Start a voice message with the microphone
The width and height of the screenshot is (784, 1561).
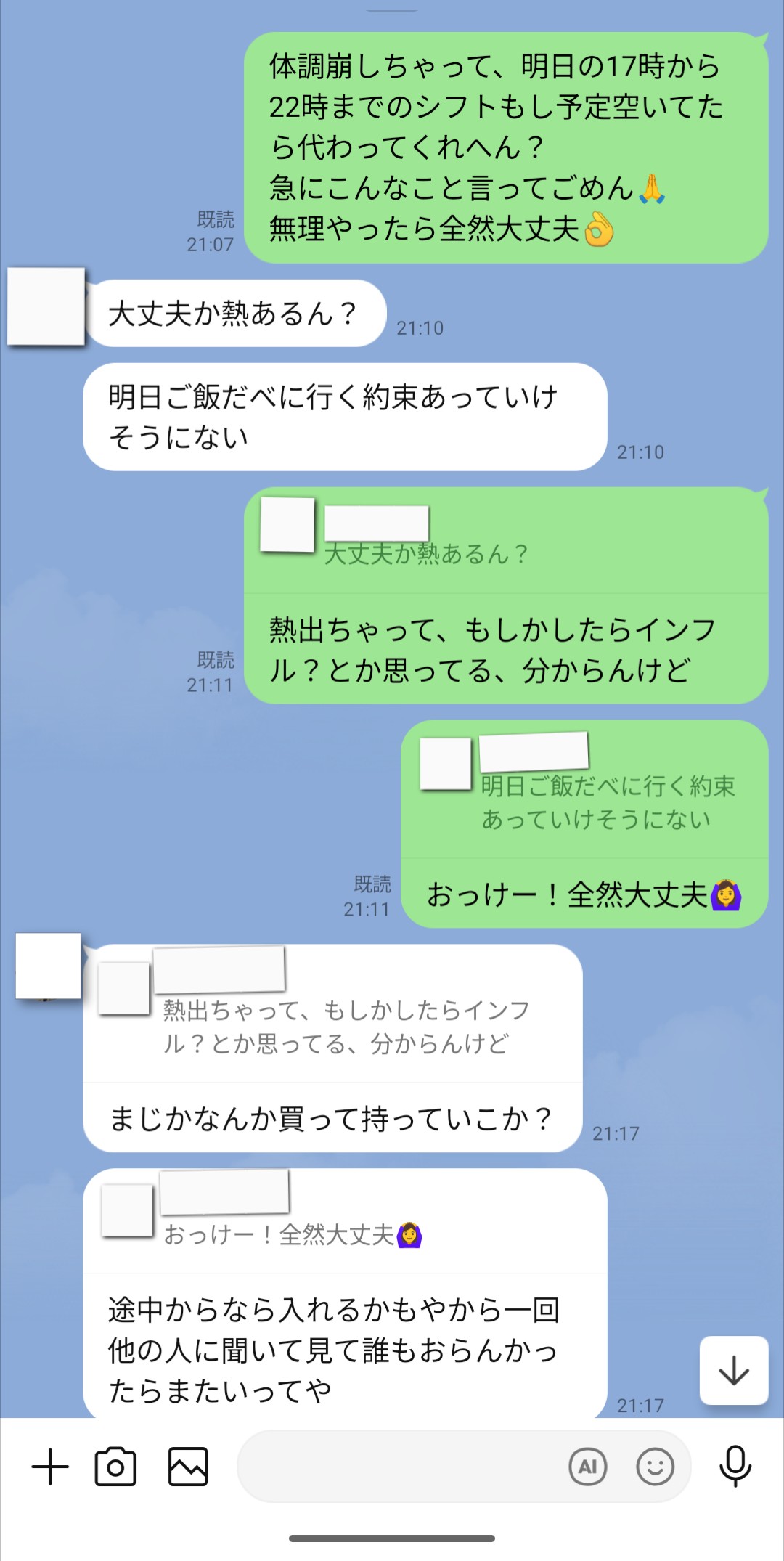[x=735, y=1467]
